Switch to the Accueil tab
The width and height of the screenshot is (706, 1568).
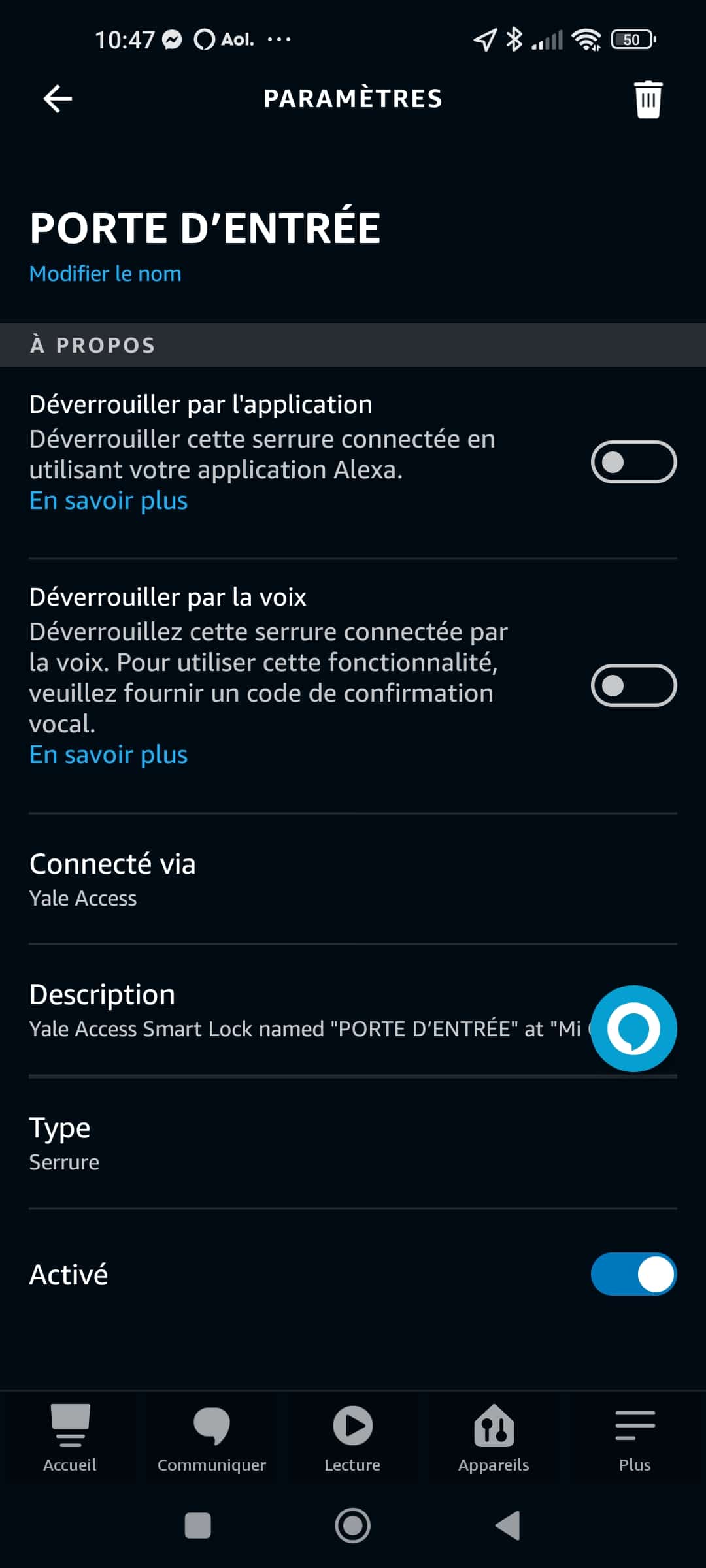pos(70,1438)
